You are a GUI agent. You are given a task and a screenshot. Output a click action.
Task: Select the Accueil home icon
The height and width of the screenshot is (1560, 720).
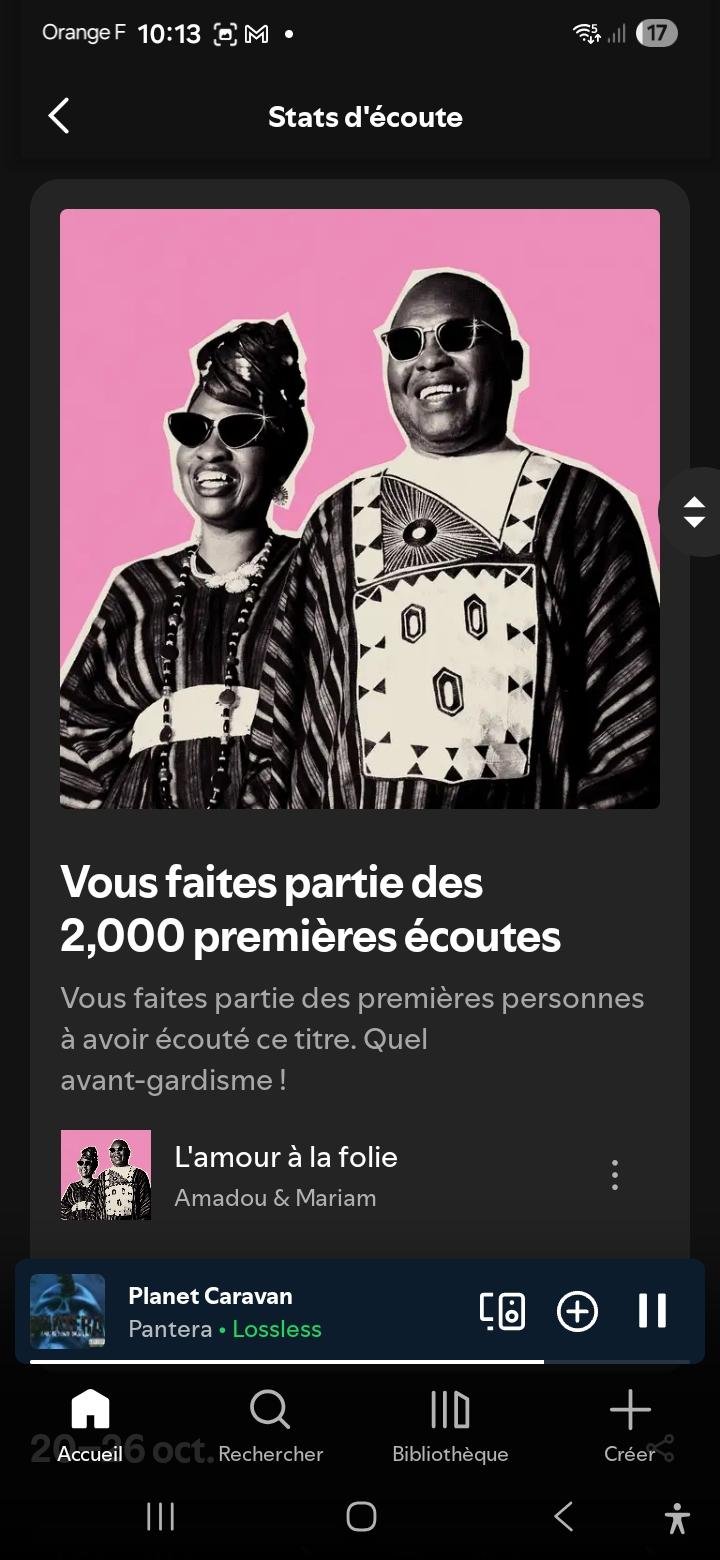[x=89, y=1407]
